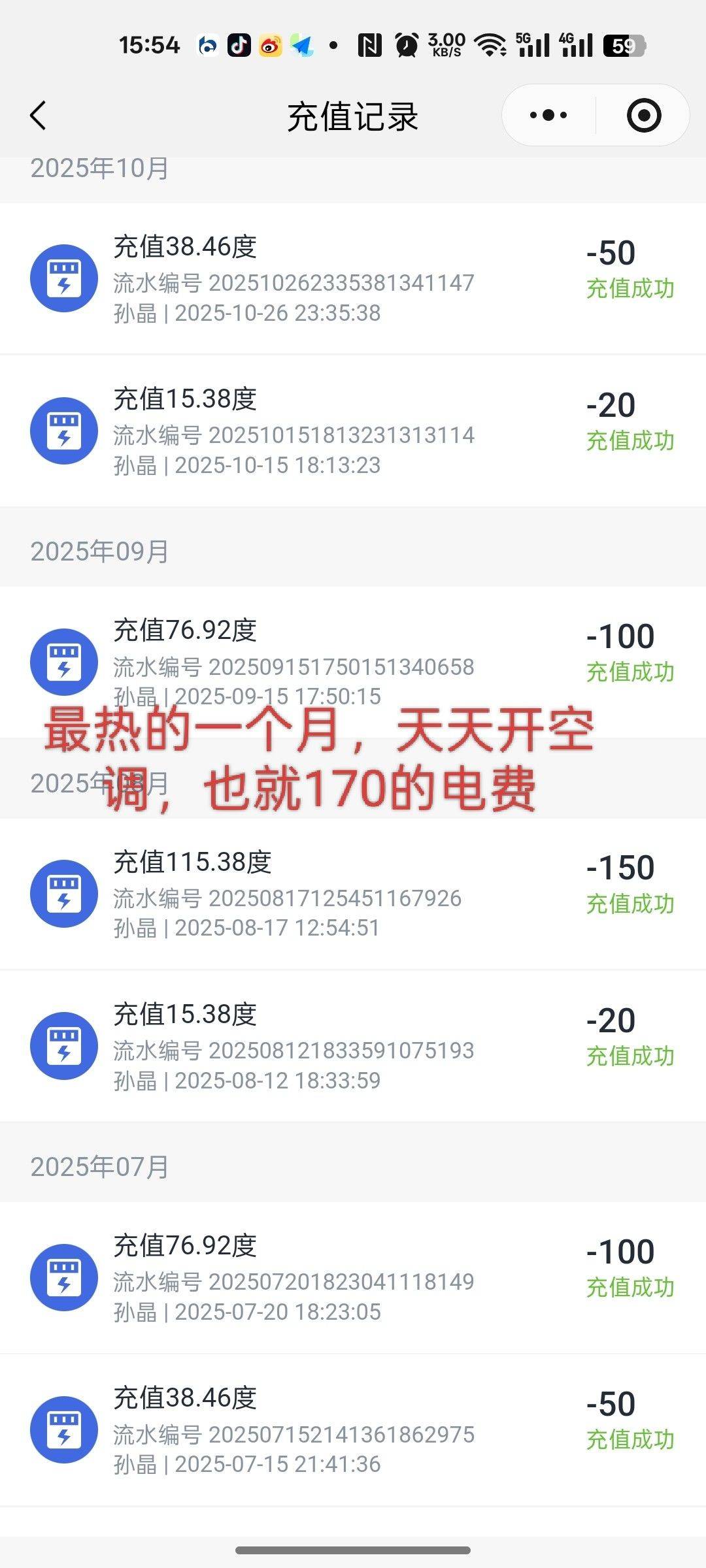Open the 2025-10-26 recharge record of 38.46度
Image resolution: width=706 pixels, height=1568 pixels.
pos(353,279)
